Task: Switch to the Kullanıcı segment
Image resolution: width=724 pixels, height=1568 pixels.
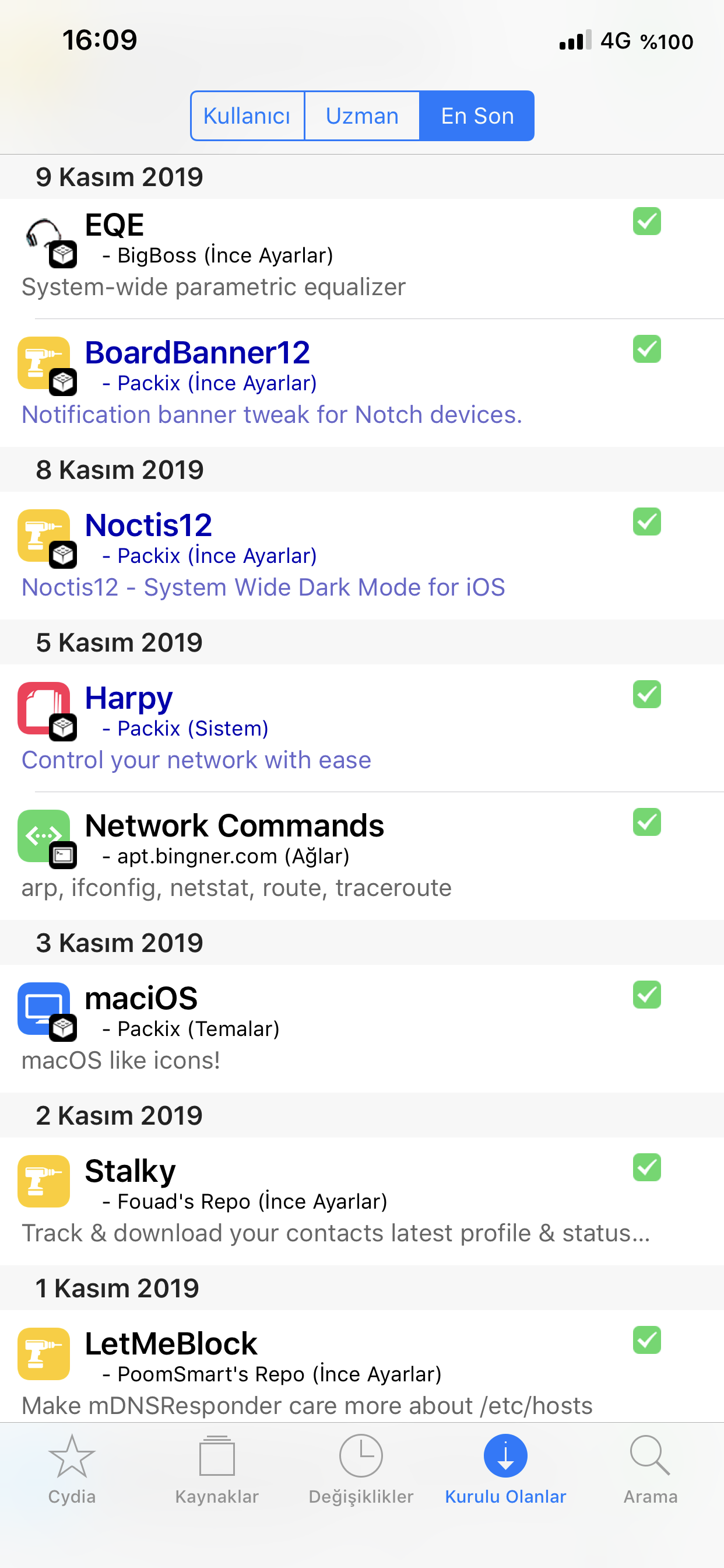Action: [247, 116]
